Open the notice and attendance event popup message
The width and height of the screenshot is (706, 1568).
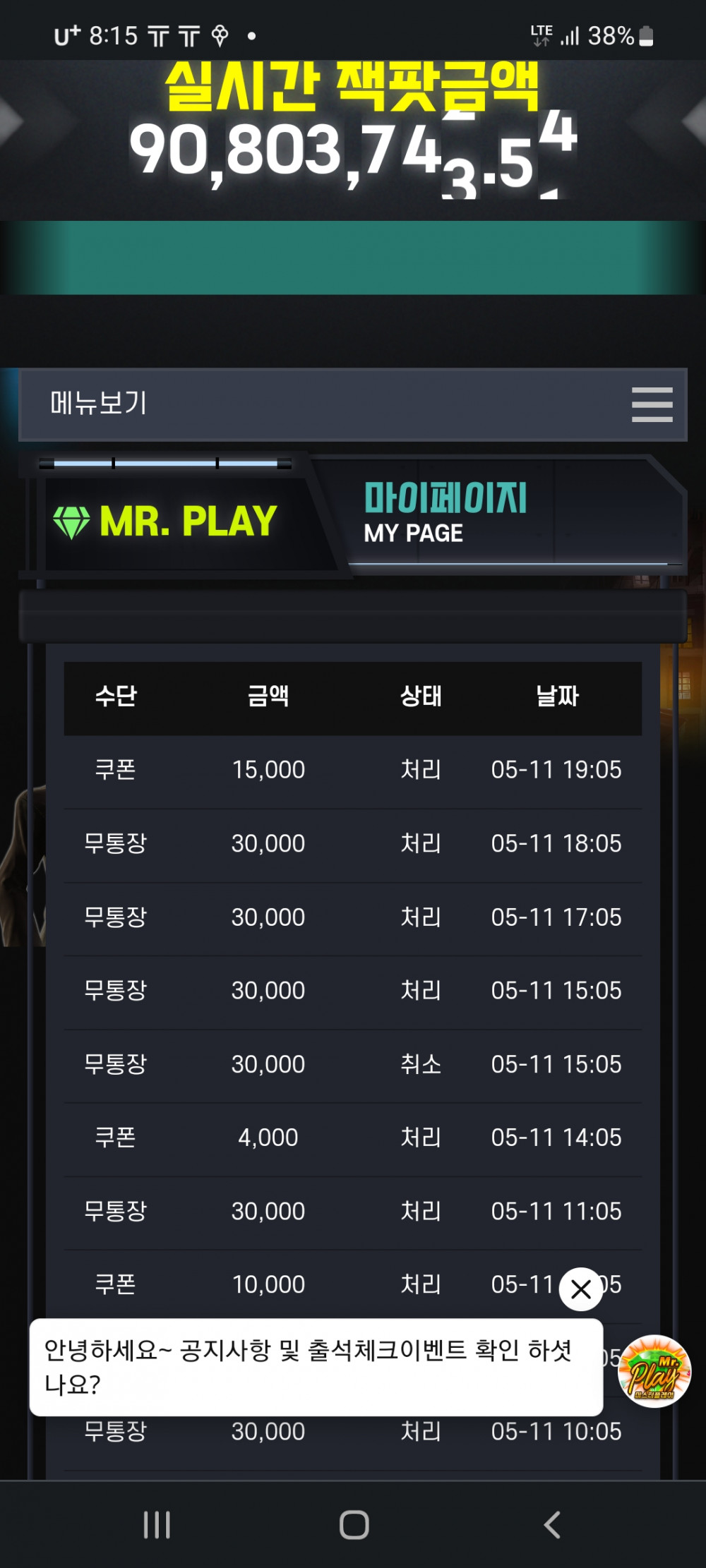pos(316,1367)
